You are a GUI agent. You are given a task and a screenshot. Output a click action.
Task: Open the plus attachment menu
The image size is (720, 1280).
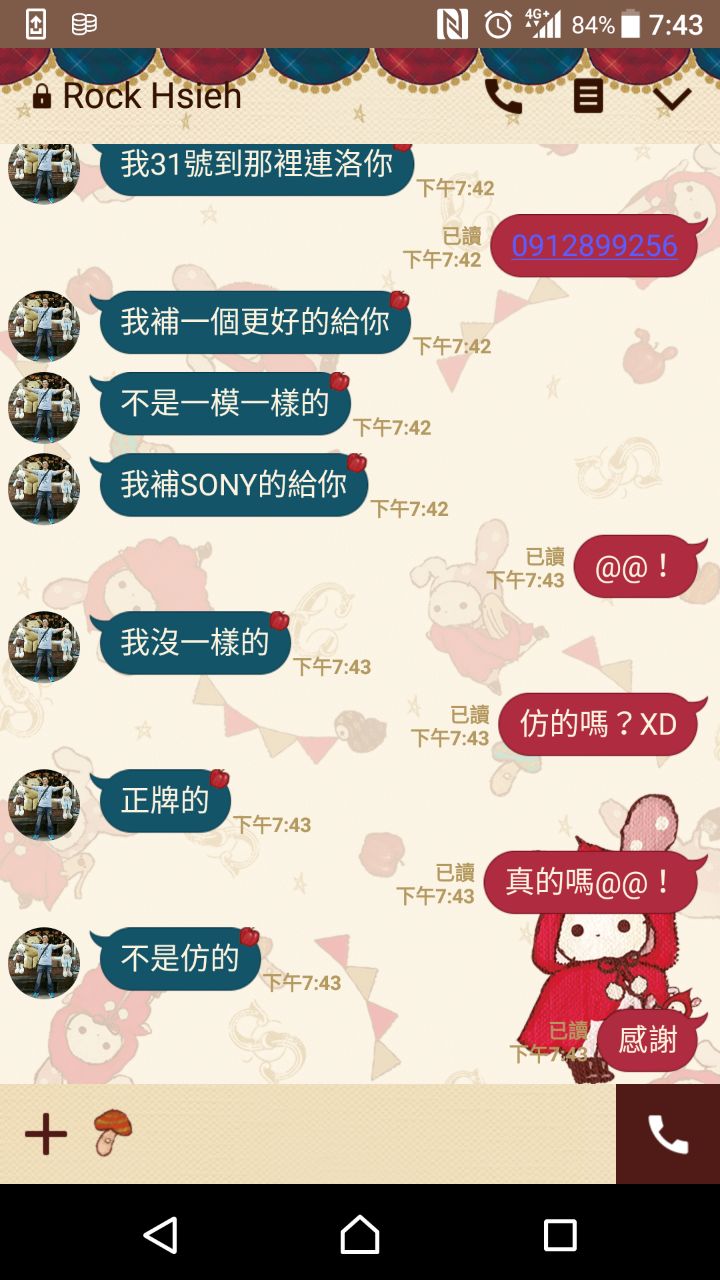point(46,1134)
